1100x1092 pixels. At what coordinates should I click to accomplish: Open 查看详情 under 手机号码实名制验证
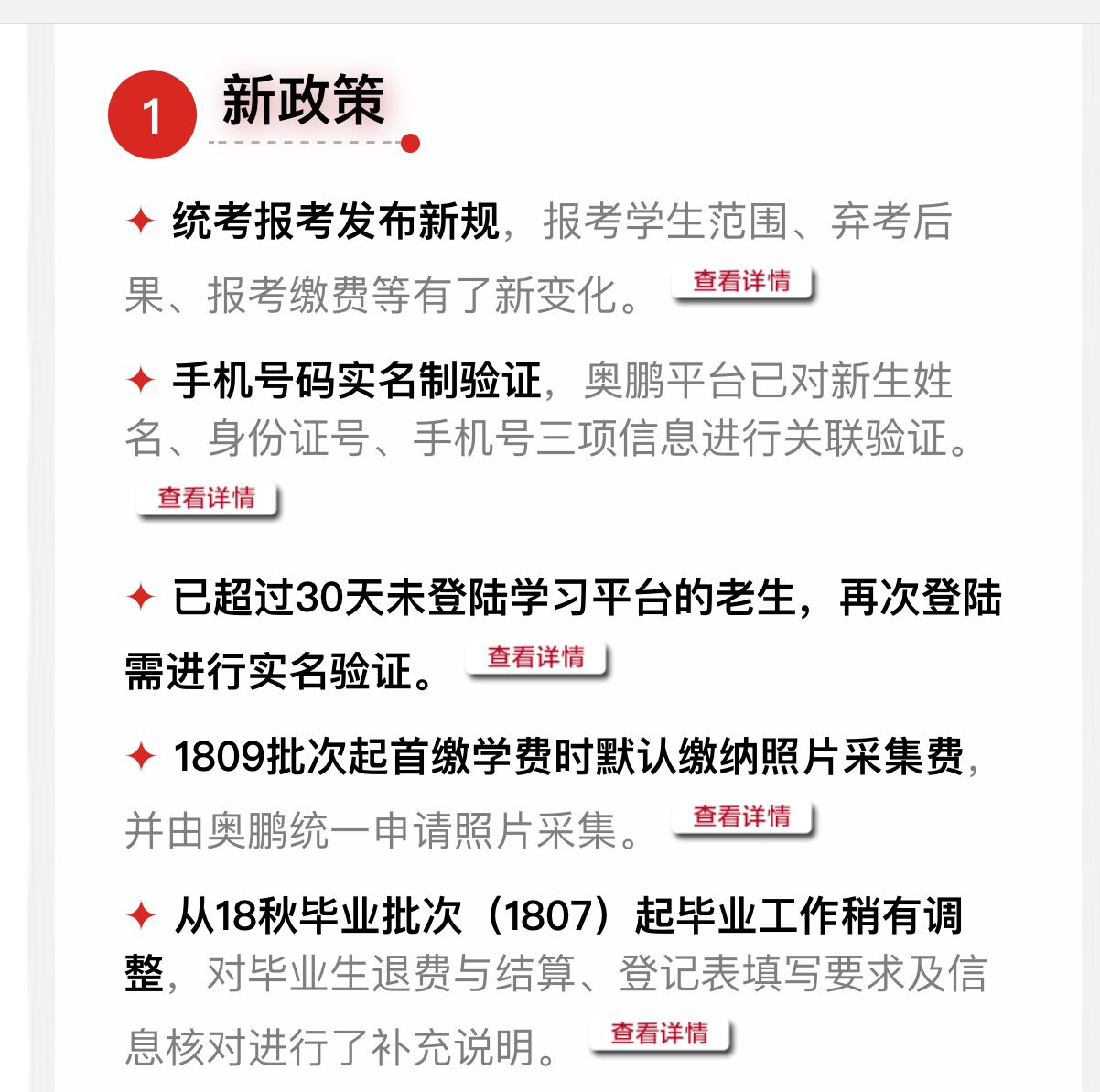pyautogui.click(x=206, y=498)
